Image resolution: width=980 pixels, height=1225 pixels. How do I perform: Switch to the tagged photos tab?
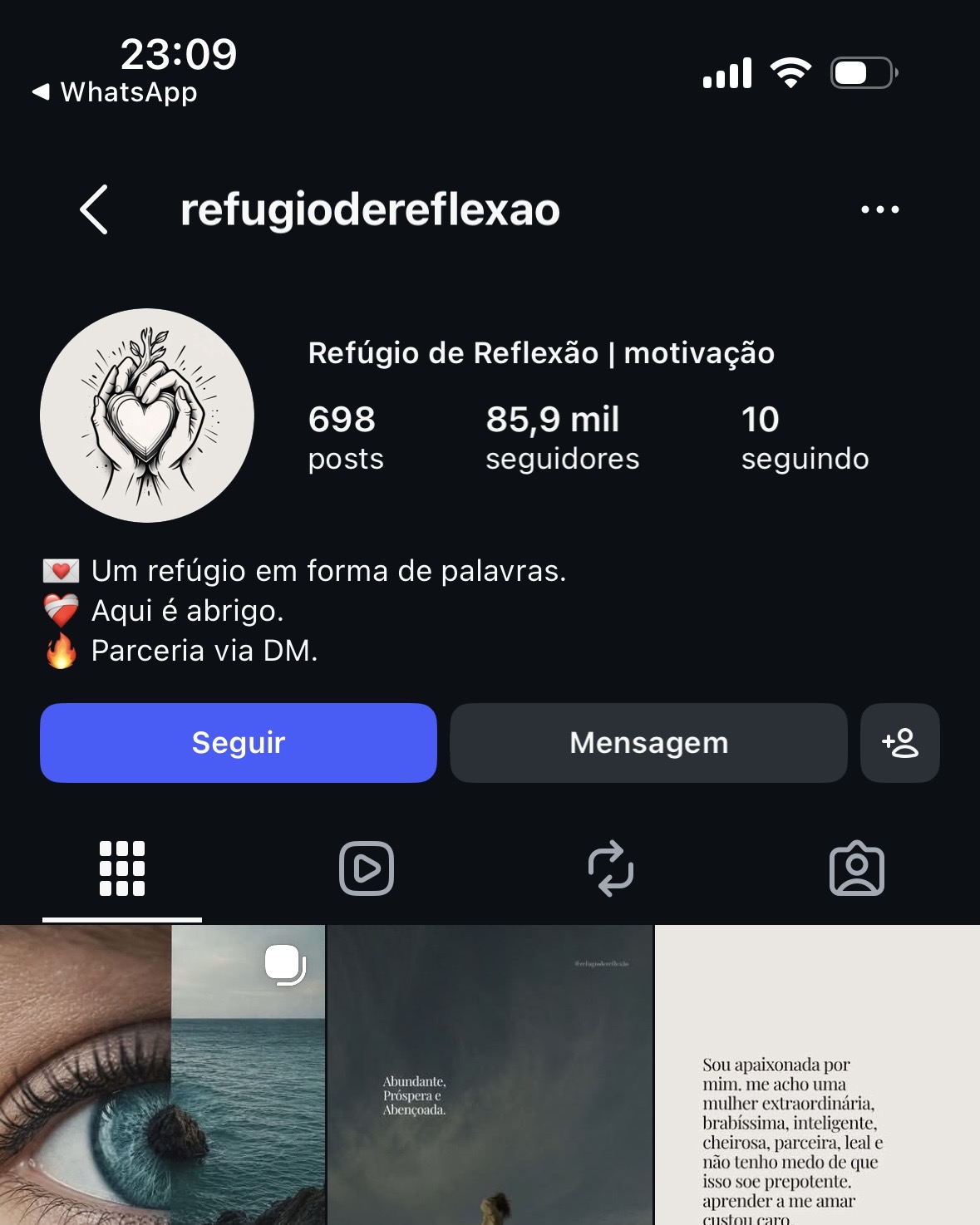point(857,868)
